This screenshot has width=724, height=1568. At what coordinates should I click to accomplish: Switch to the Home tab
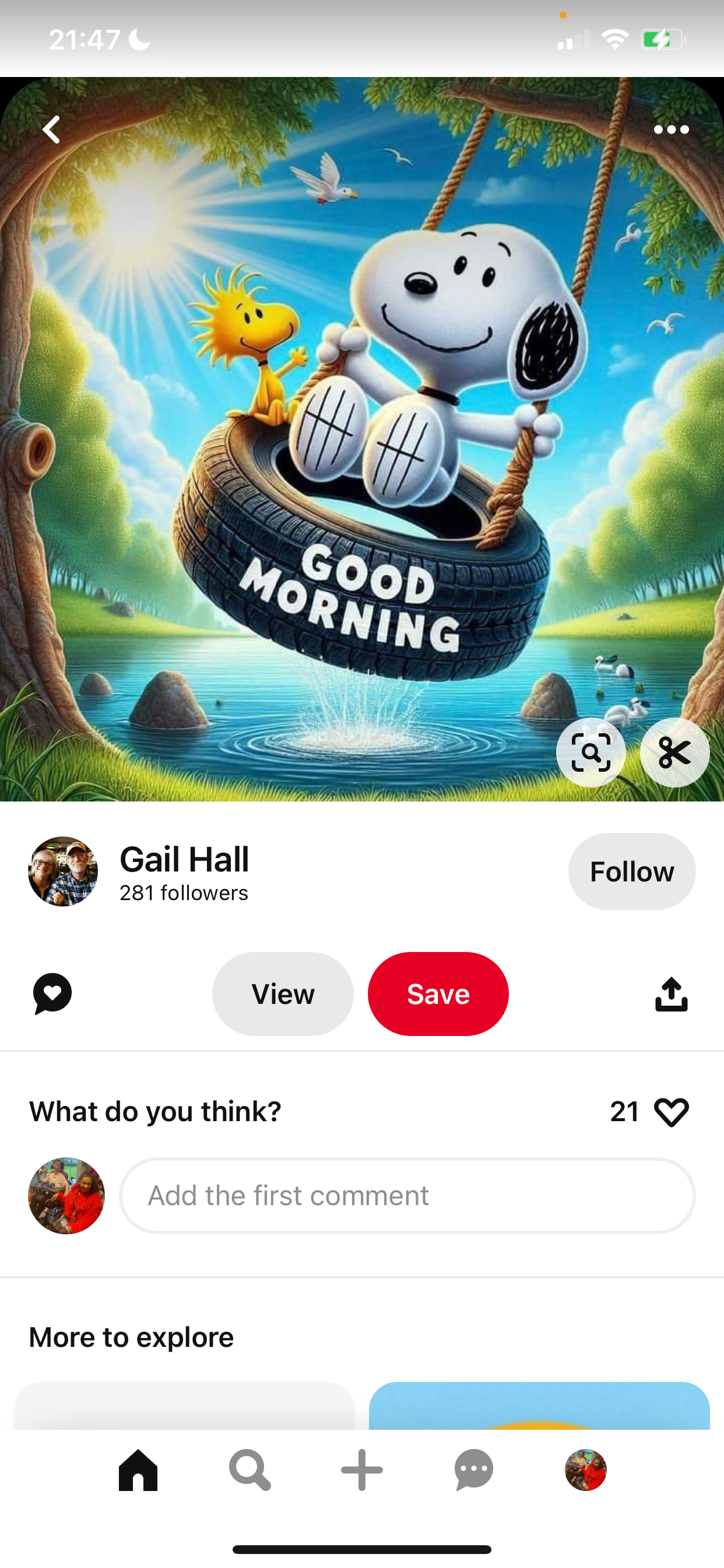[138, 1470]
